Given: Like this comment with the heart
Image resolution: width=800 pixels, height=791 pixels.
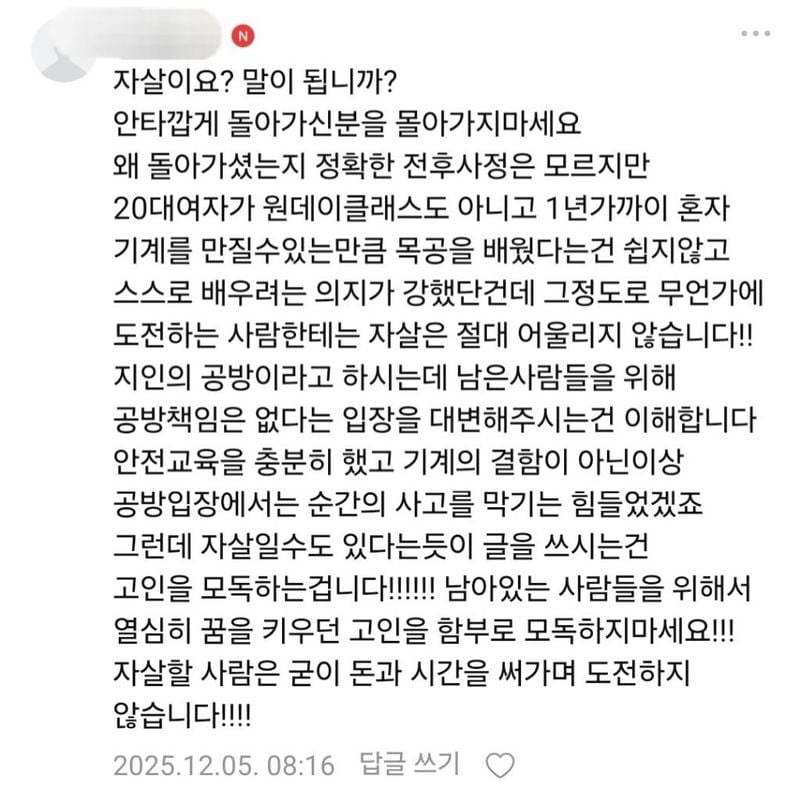Looking at the screenshot, I should 499,766.
